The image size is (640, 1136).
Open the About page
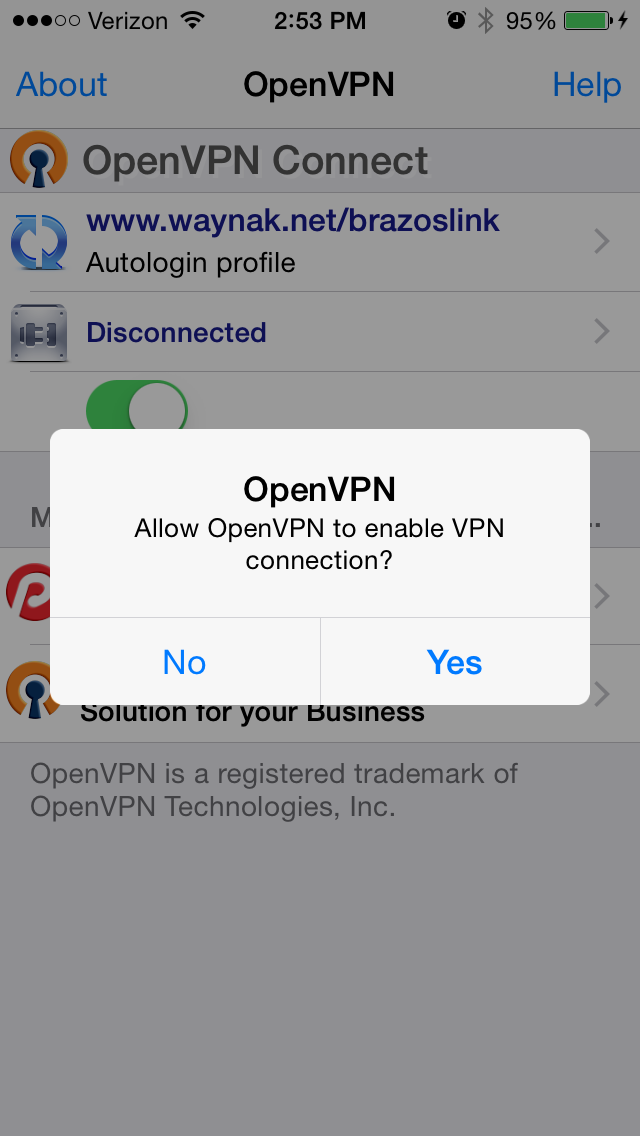click(x=62, y=85)
